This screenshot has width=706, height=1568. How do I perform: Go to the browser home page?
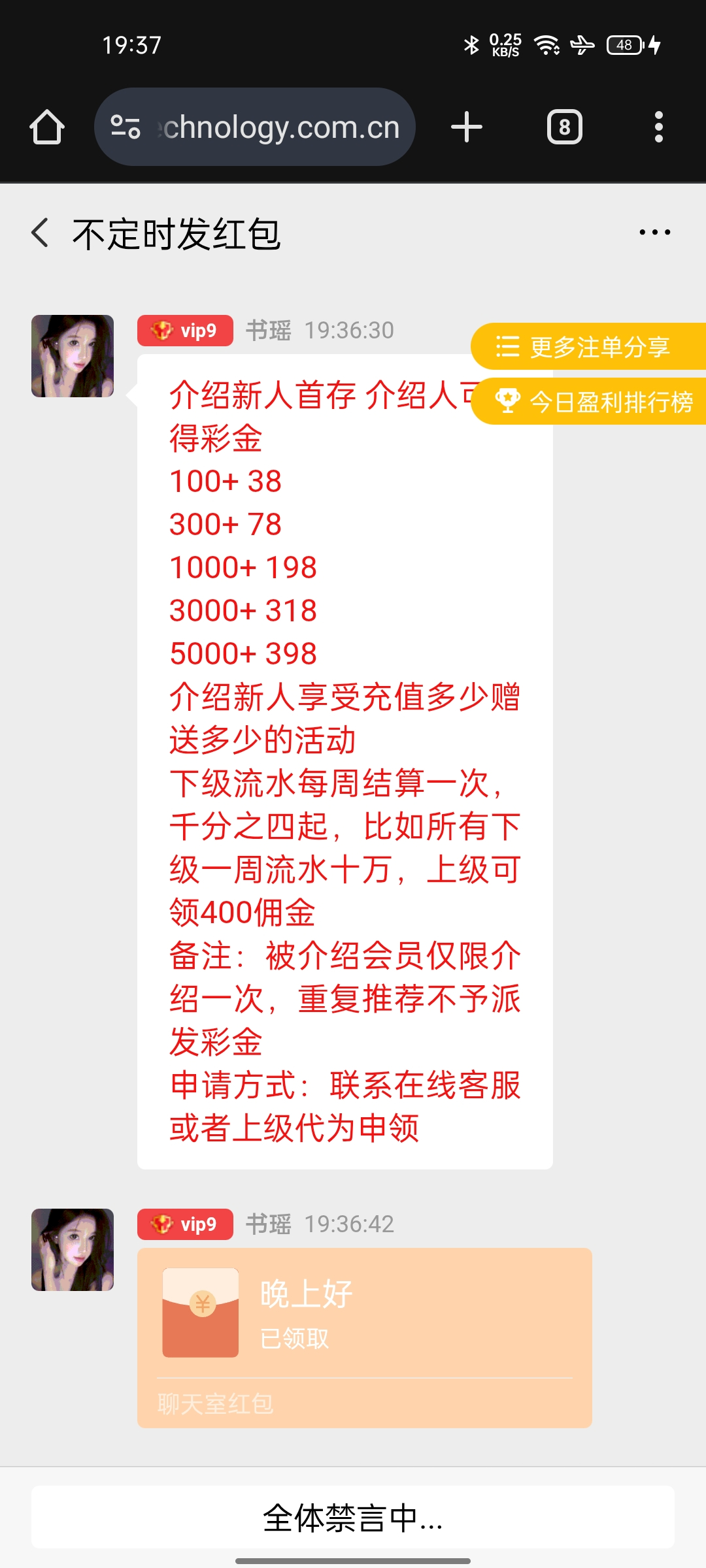(x=47, y=127)
